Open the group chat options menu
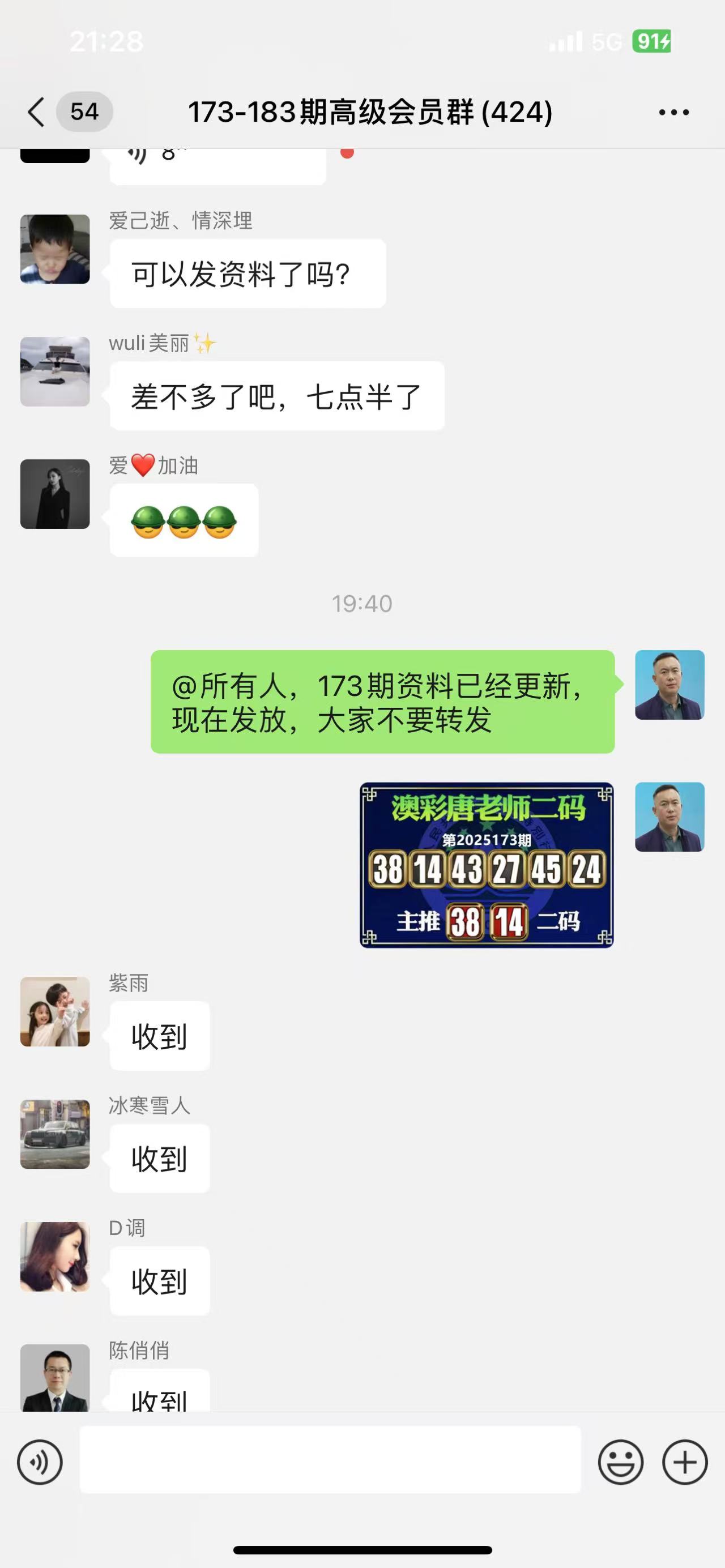 673,112
